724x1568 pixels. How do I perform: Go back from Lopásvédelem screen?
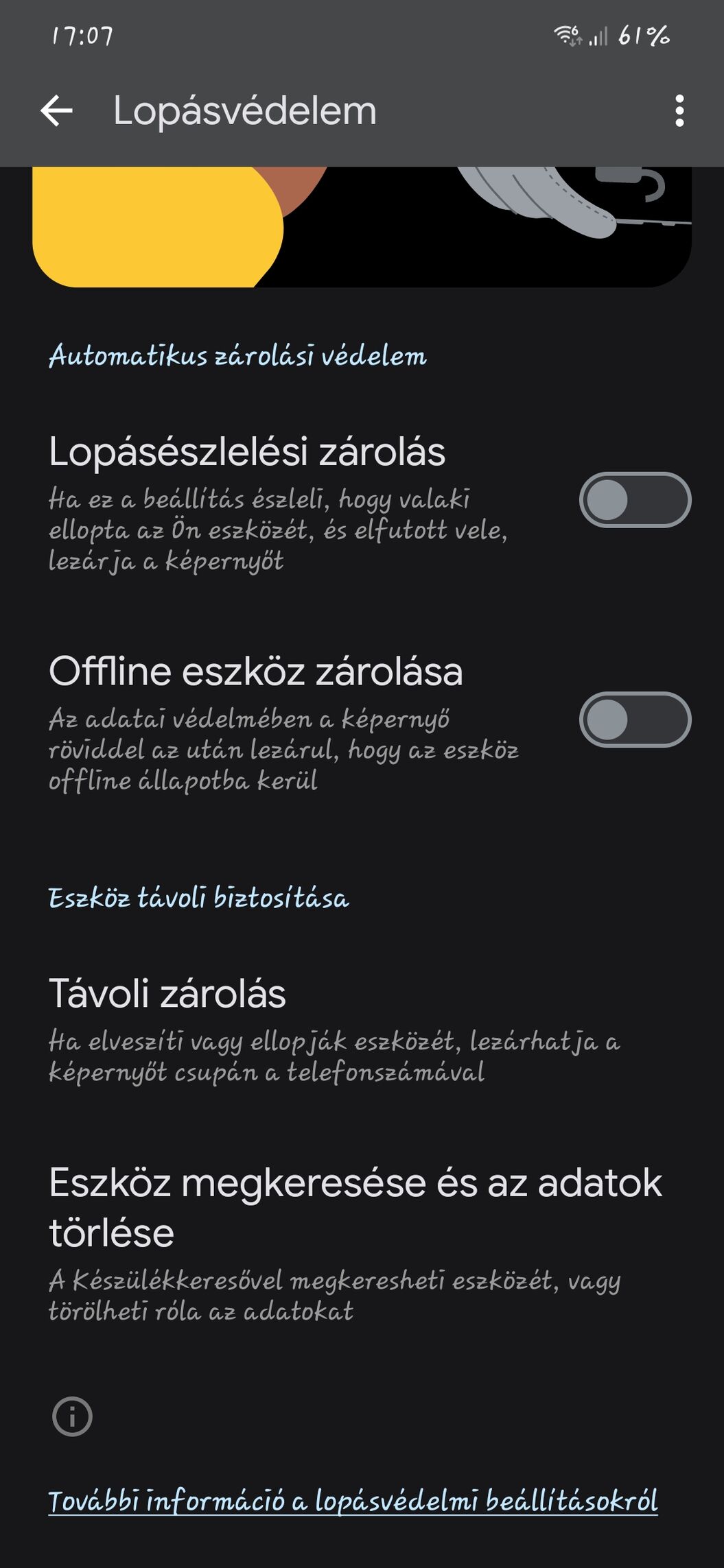click(x=56, y=111)
